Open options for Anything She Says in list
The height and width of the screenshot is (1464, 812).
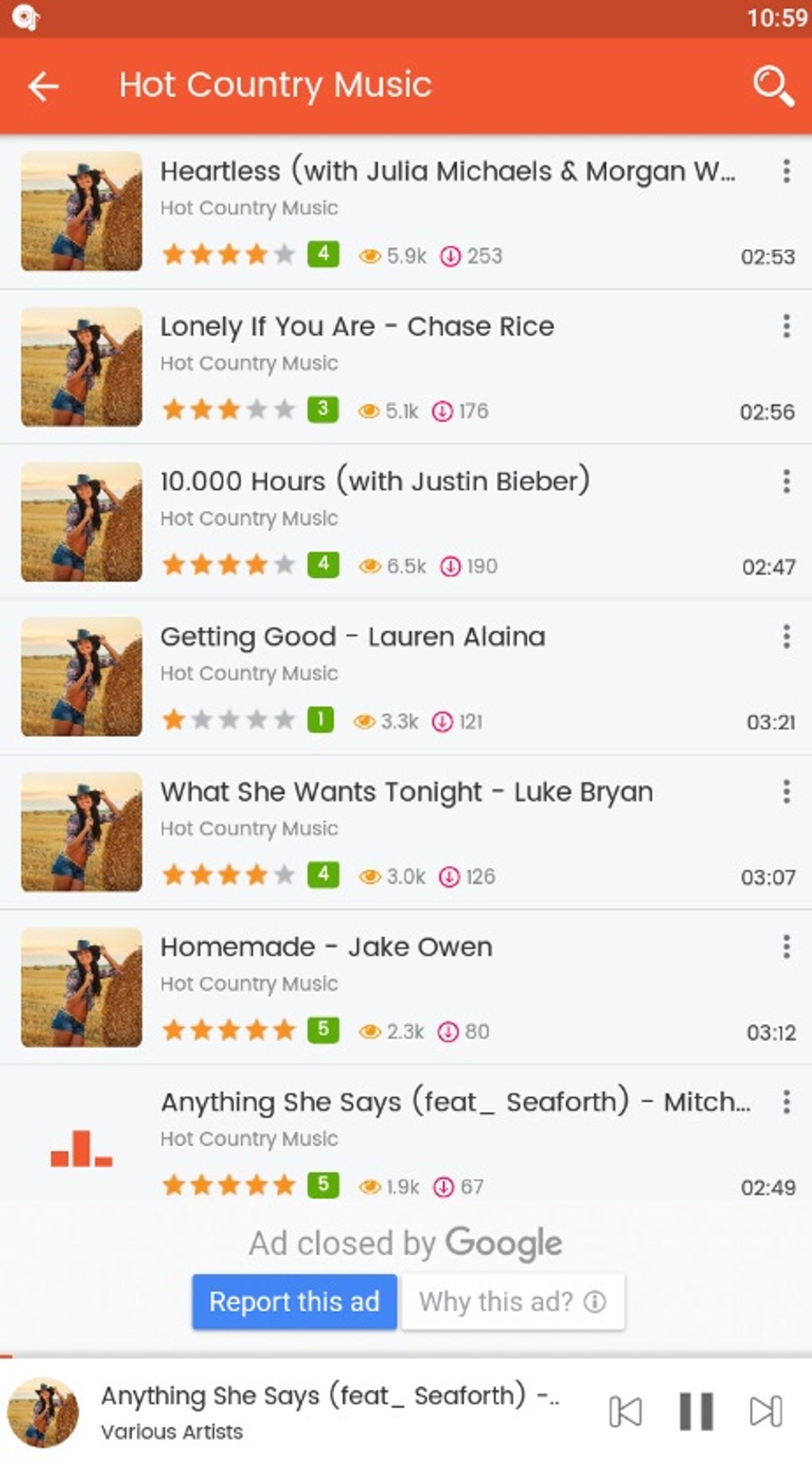click(786, 1103)
